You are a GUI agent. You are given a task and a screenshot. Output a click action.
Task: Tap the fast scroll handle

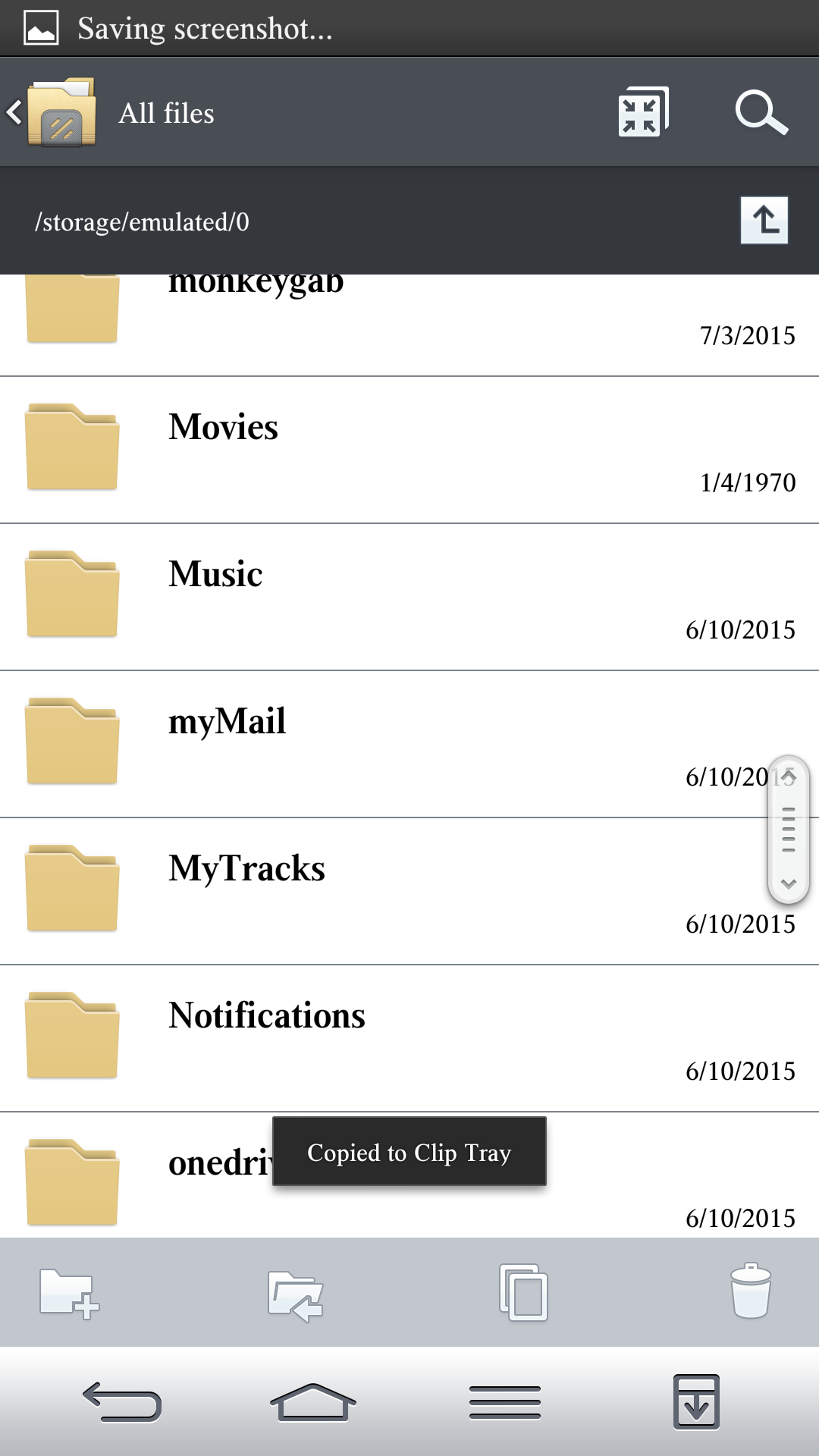pos(789,830)
